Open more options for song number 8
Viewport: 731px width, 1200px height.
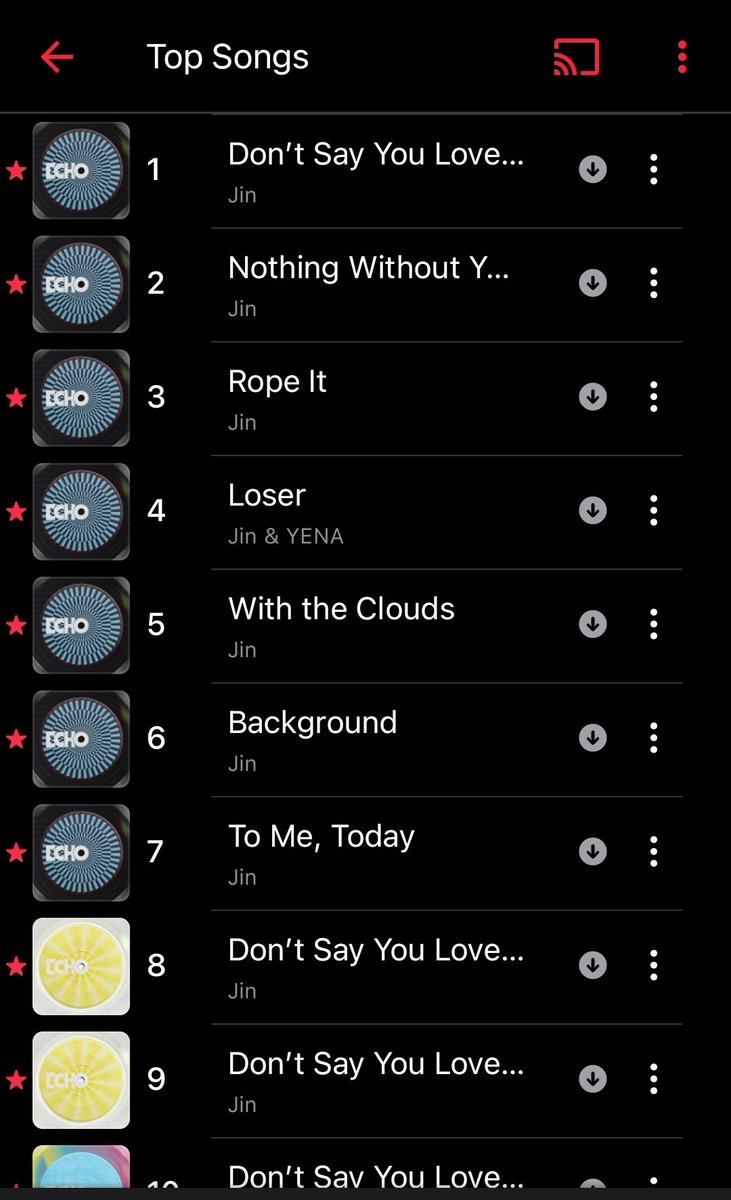pyautogui.click(x=654, y=965)
